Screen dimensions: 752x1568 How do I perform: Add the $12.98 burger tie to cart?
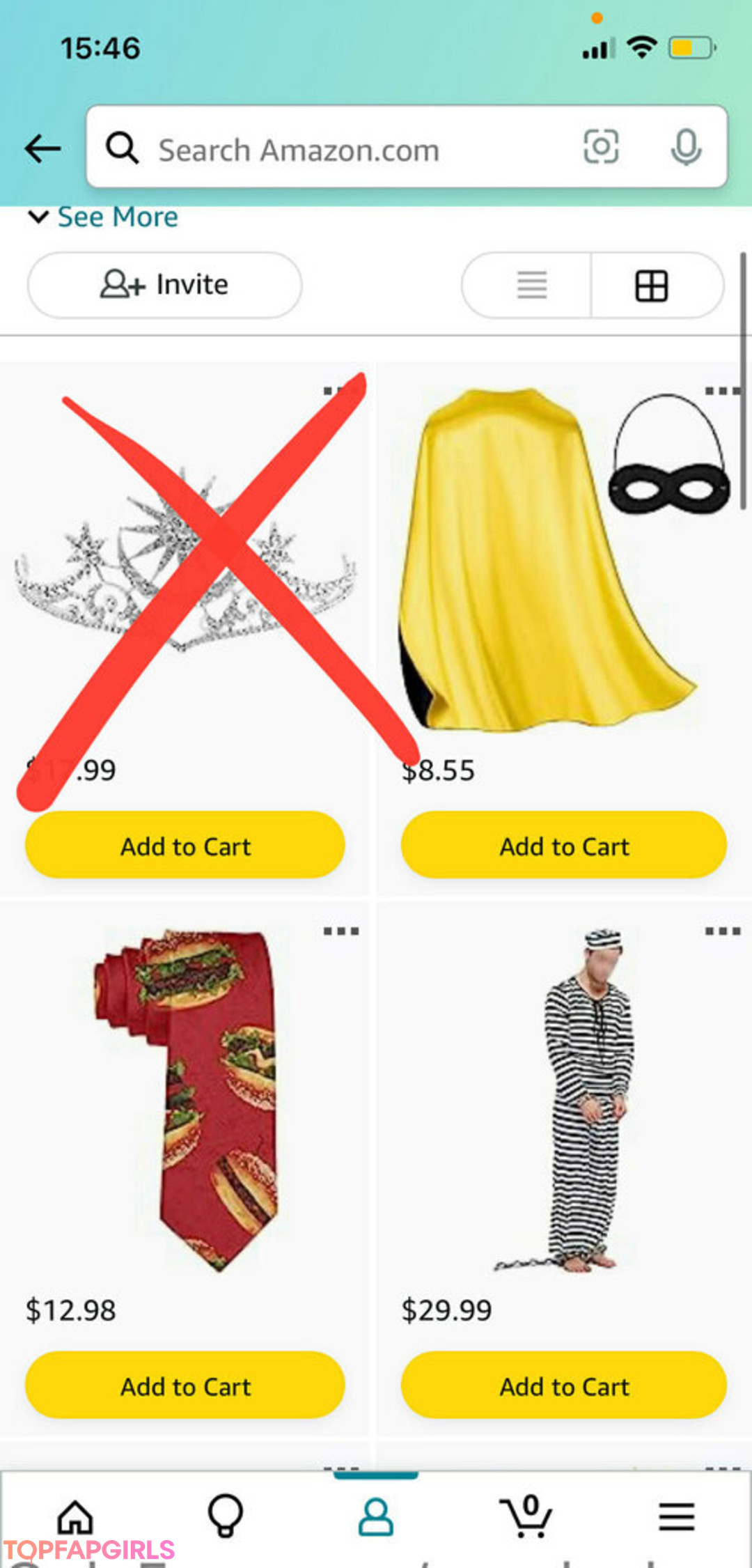(x=185, y=1385)
